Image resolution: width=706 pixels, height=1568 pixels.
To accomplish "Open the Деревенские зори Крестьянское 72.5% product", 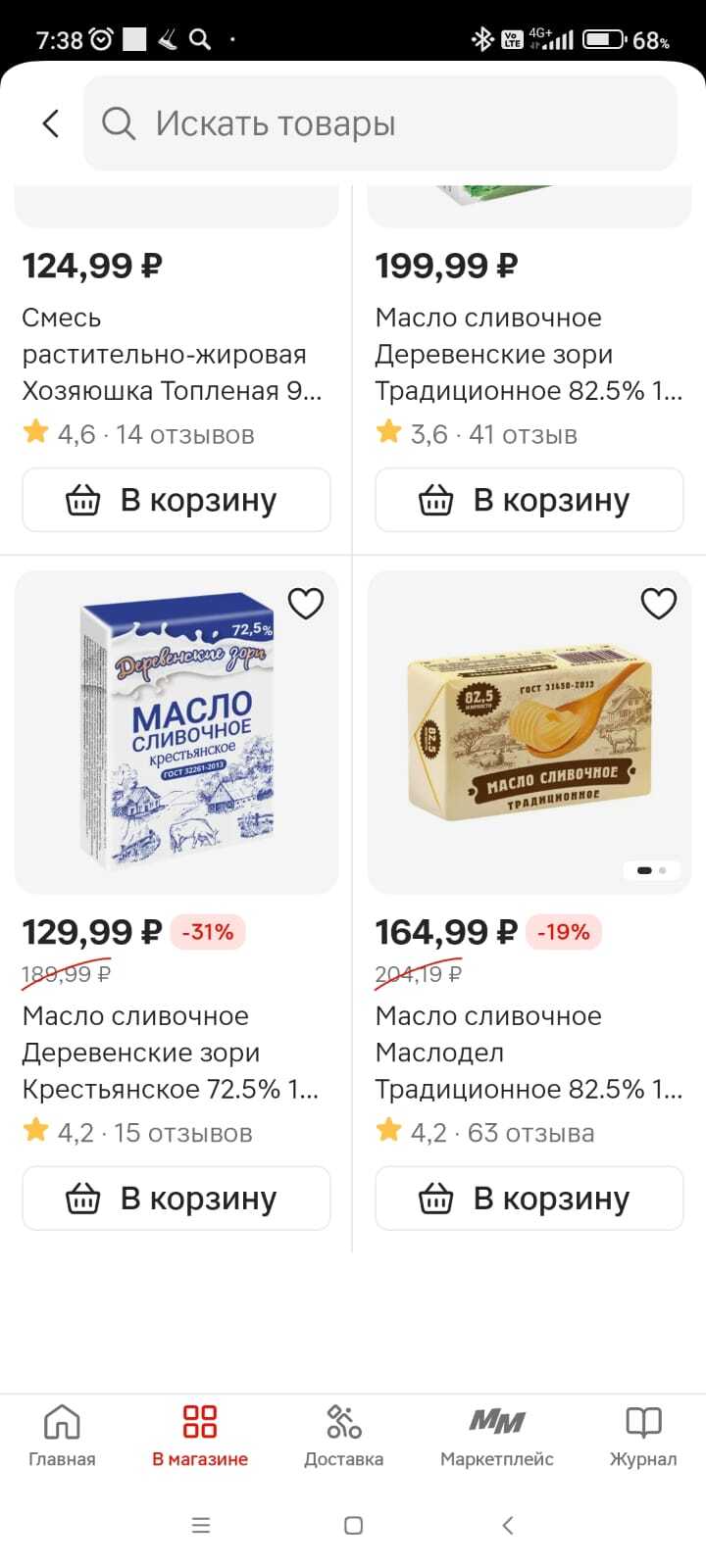I will tap(176, 733).
